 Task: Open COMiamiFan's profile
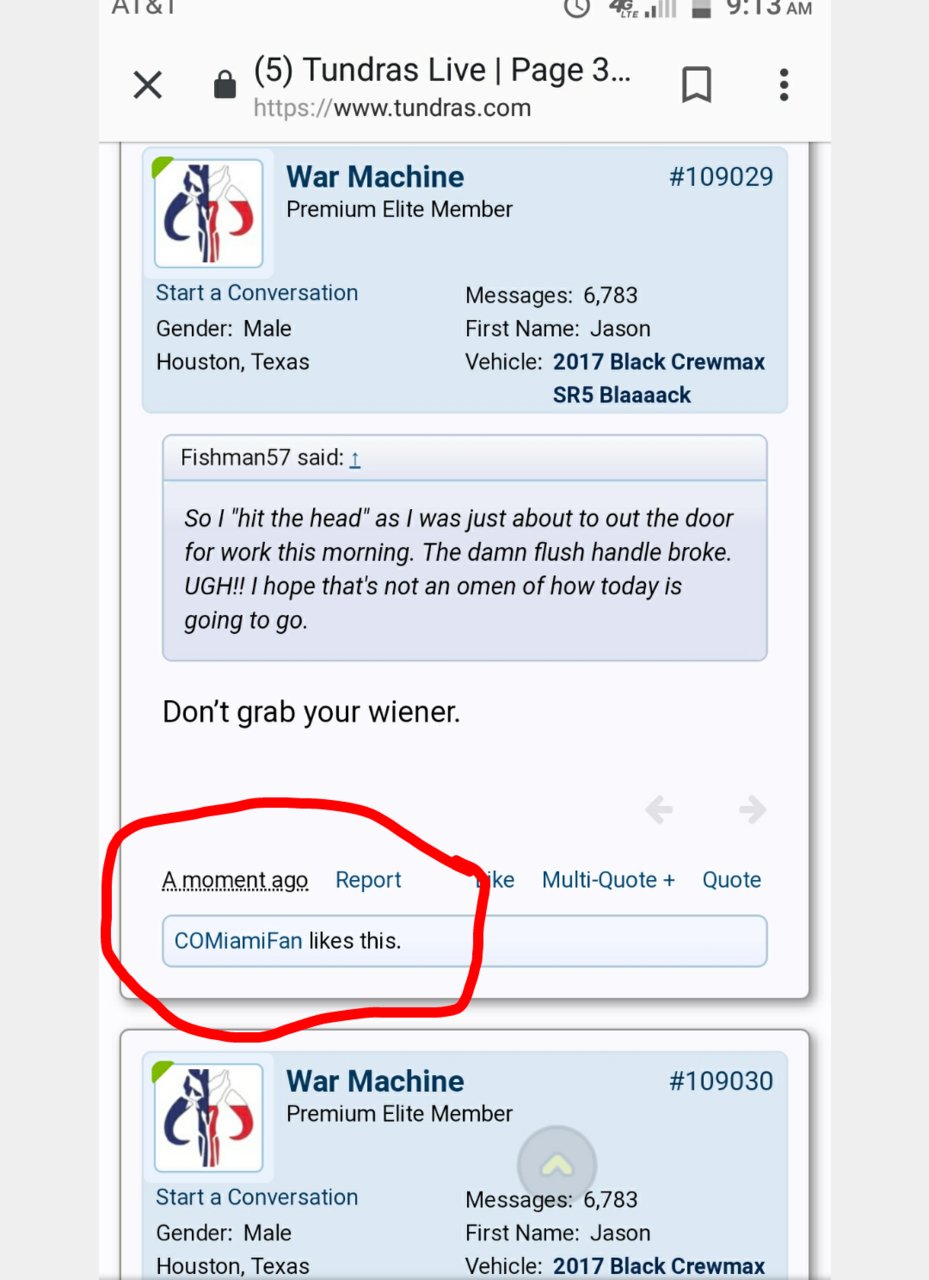[x=238, y=941]
